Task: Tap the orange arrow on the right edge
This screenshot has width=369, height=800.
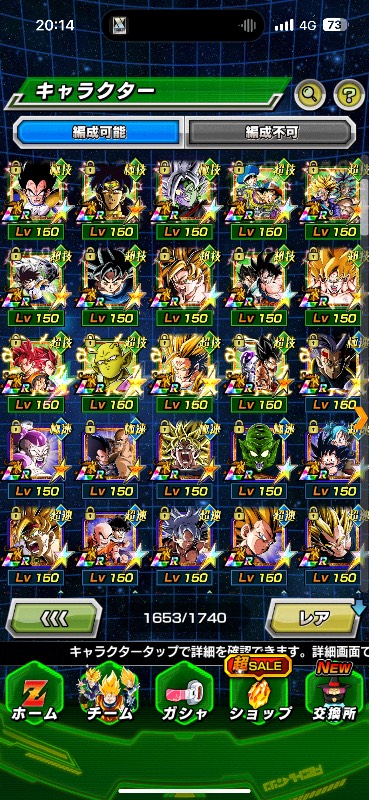Action: pyautogui.click(x=361, y=419)
